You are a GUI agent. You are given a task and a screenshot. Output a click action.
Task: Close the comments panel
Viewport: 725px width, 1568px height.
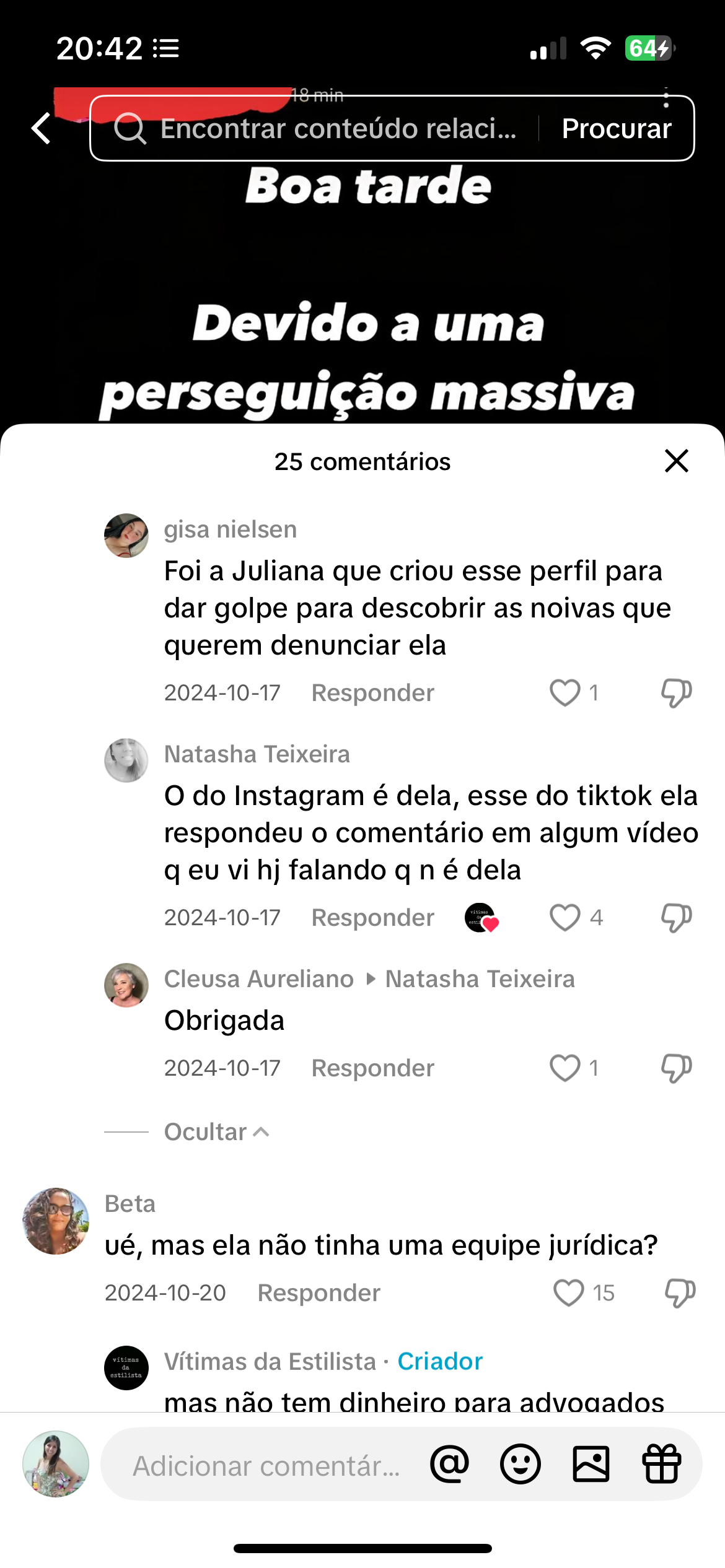click(676, 461)
